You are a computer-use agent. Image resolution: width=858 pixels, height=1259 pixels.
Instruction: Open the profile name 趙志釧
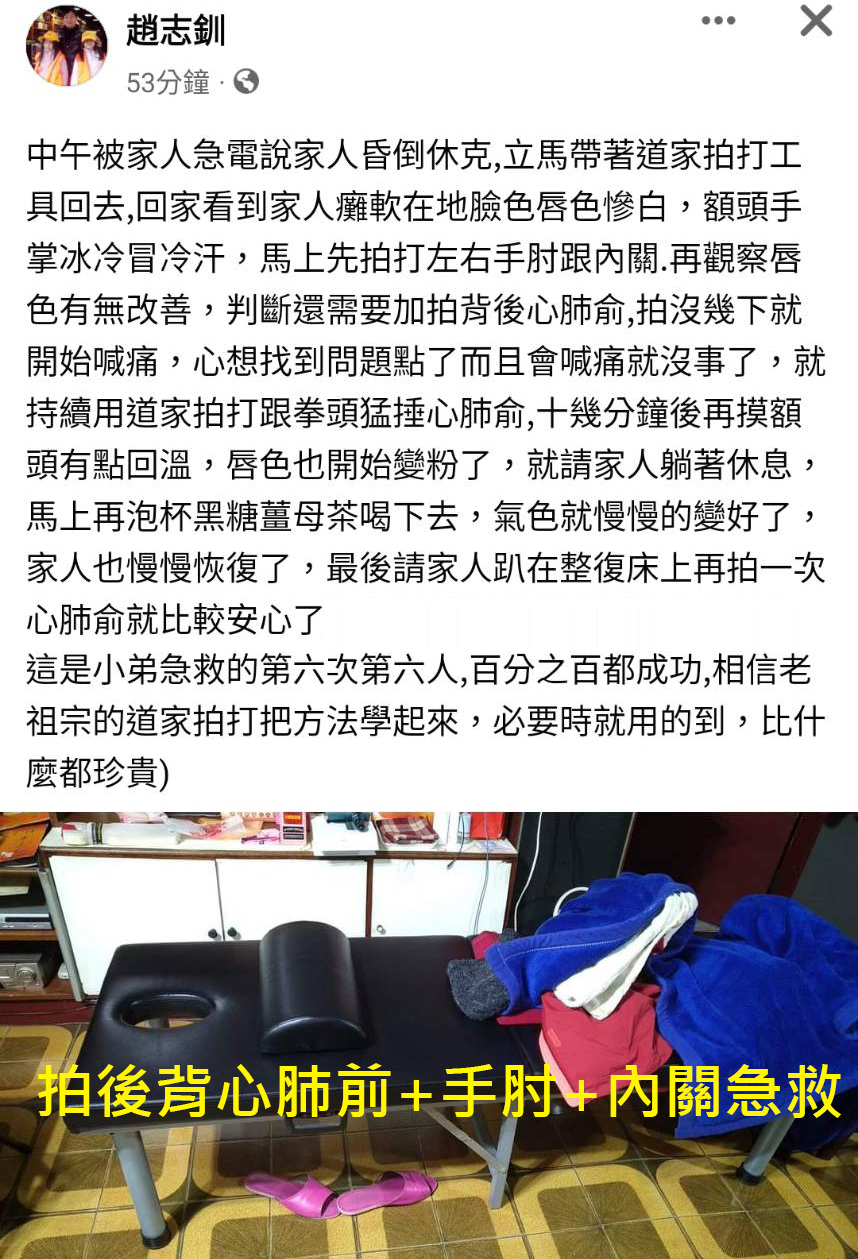pyautogui.click(x=175, y=30)
